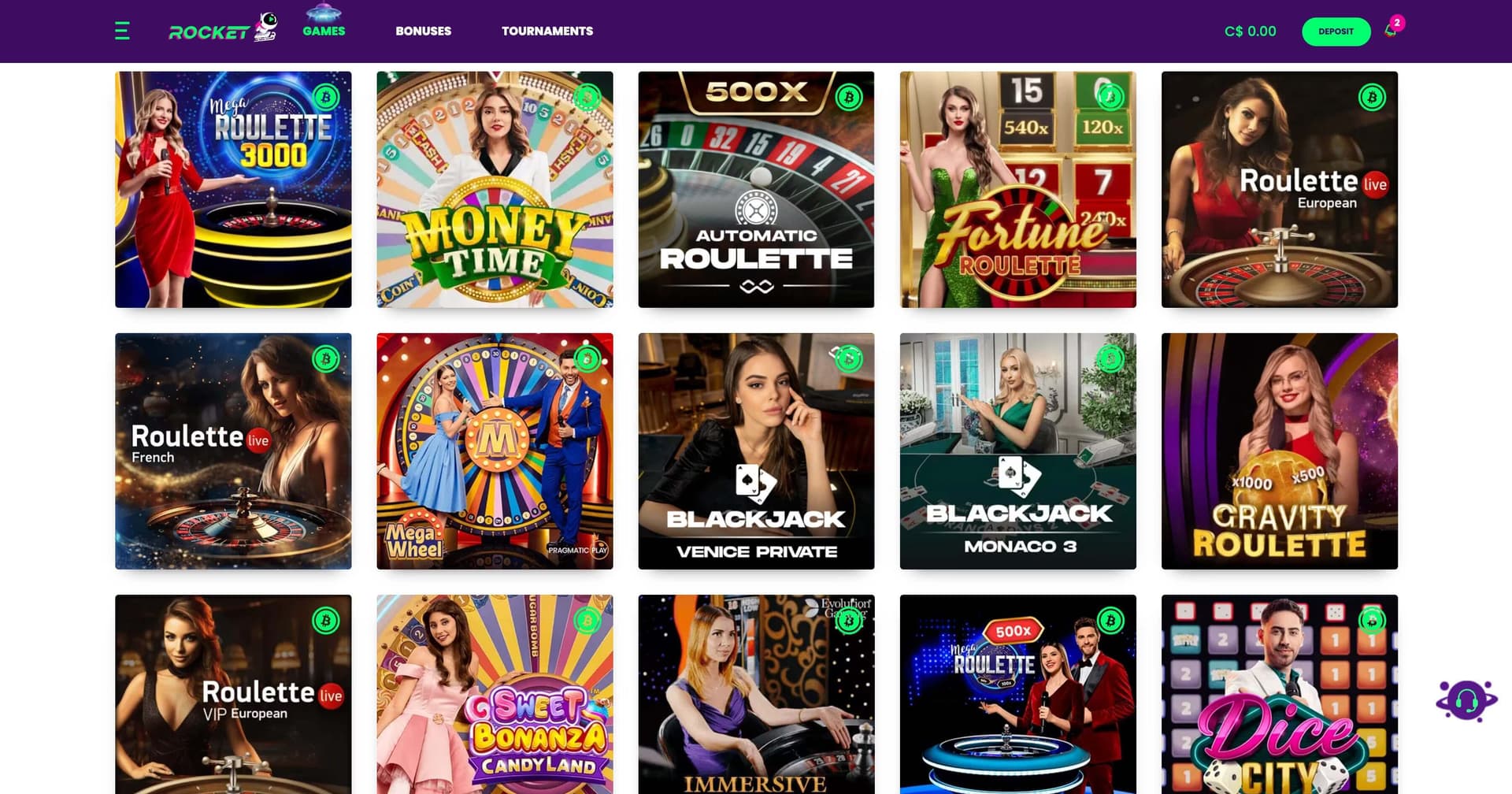Launch the Dice City game
Image resolution: width=1512 pixels, height=794 pixels.
point(1279,694)
